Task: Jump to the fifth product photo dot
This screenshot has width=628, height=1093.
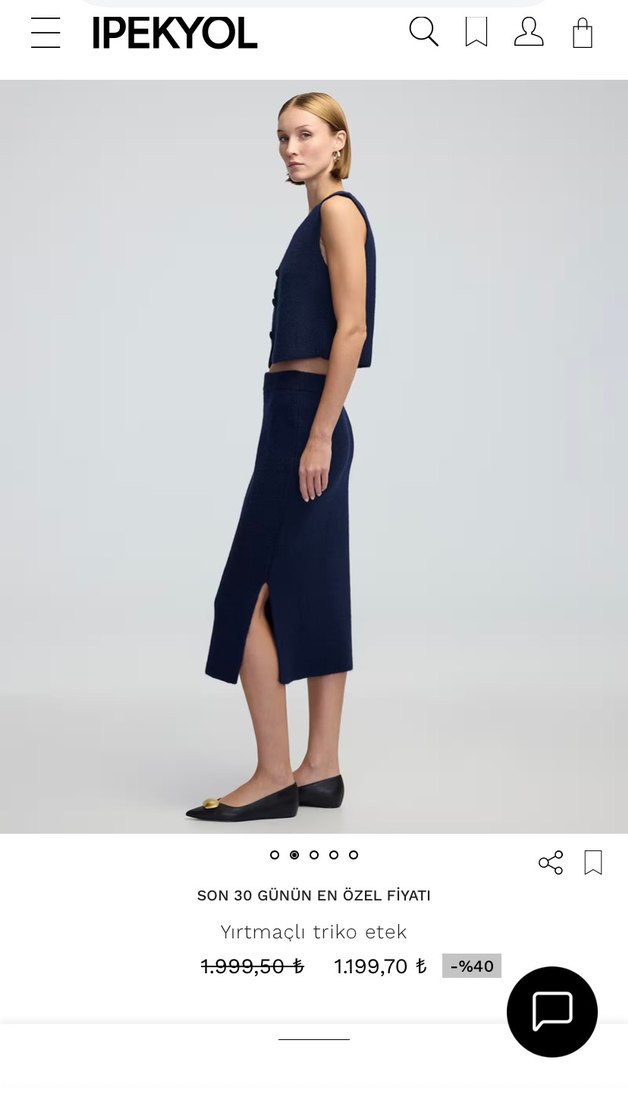Action: coord(353,855)
